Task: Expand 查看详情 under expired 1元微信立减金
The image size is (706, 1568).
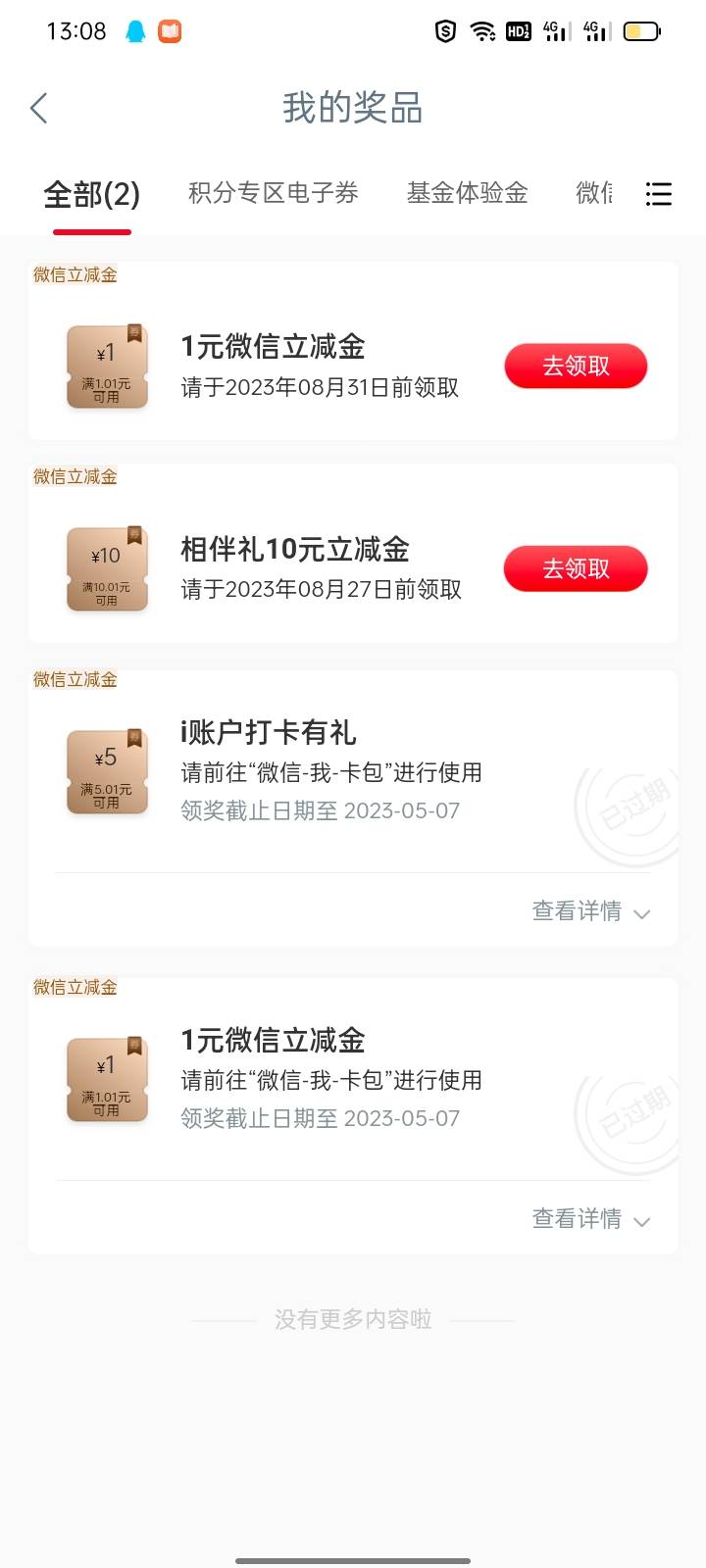Action: click(x=591, y=1219)
